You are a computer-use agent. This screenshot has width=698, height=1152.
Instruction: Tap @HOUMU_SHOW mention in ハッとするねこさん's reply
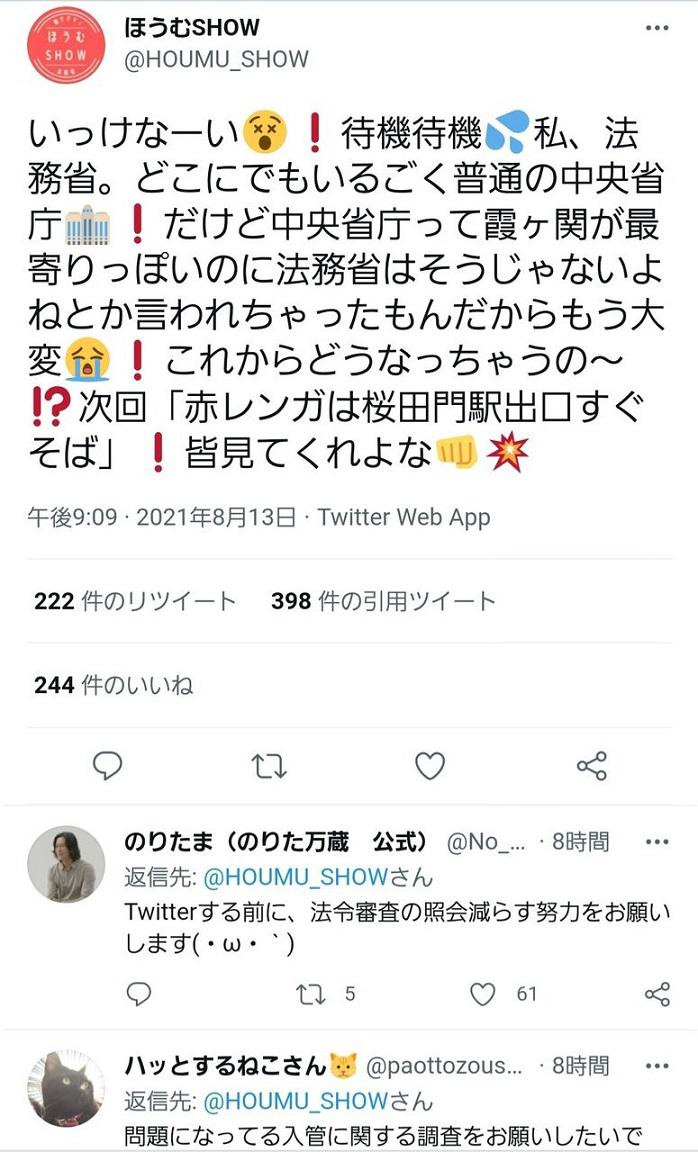click(x=295, y=1101)
